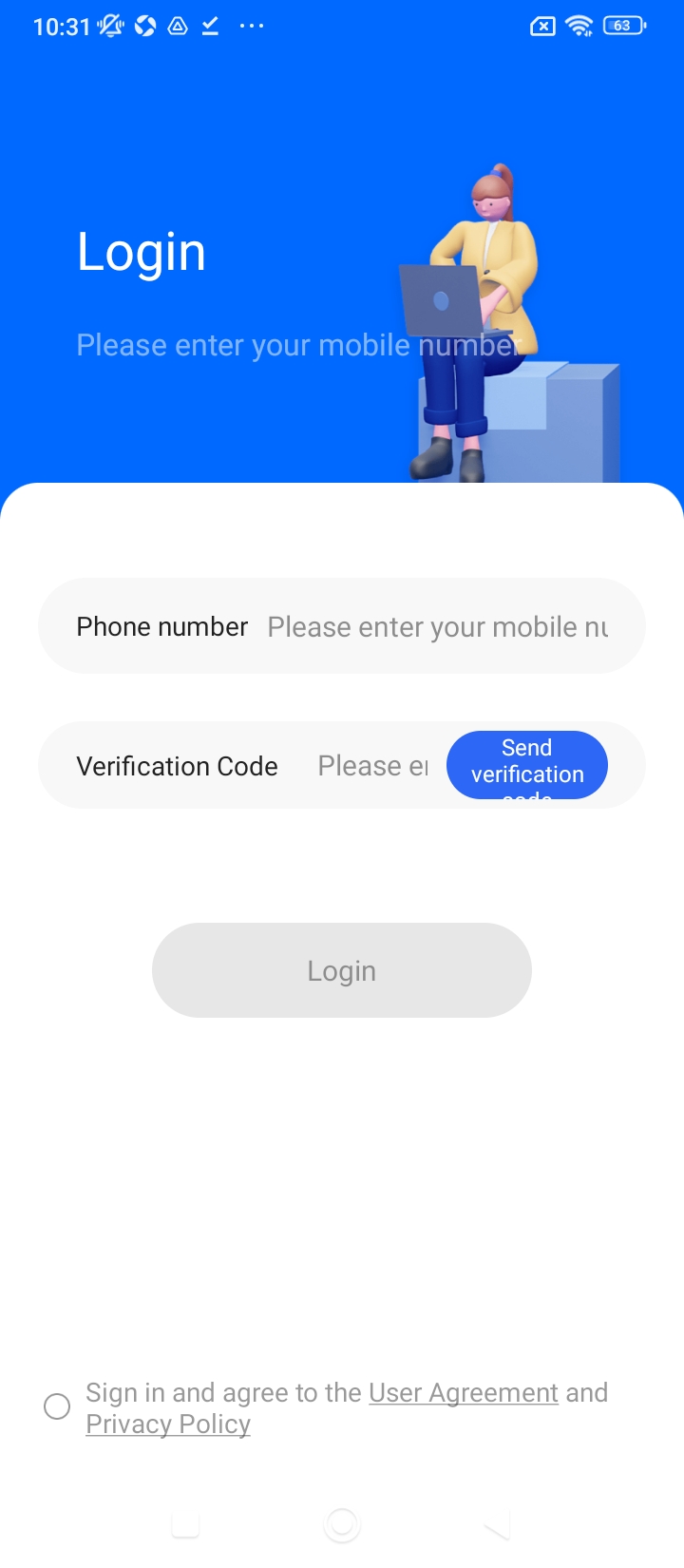The image size is (684, 1568).
Task: Go to home screen via navigation bar
Action: (x=342, y=1525)
